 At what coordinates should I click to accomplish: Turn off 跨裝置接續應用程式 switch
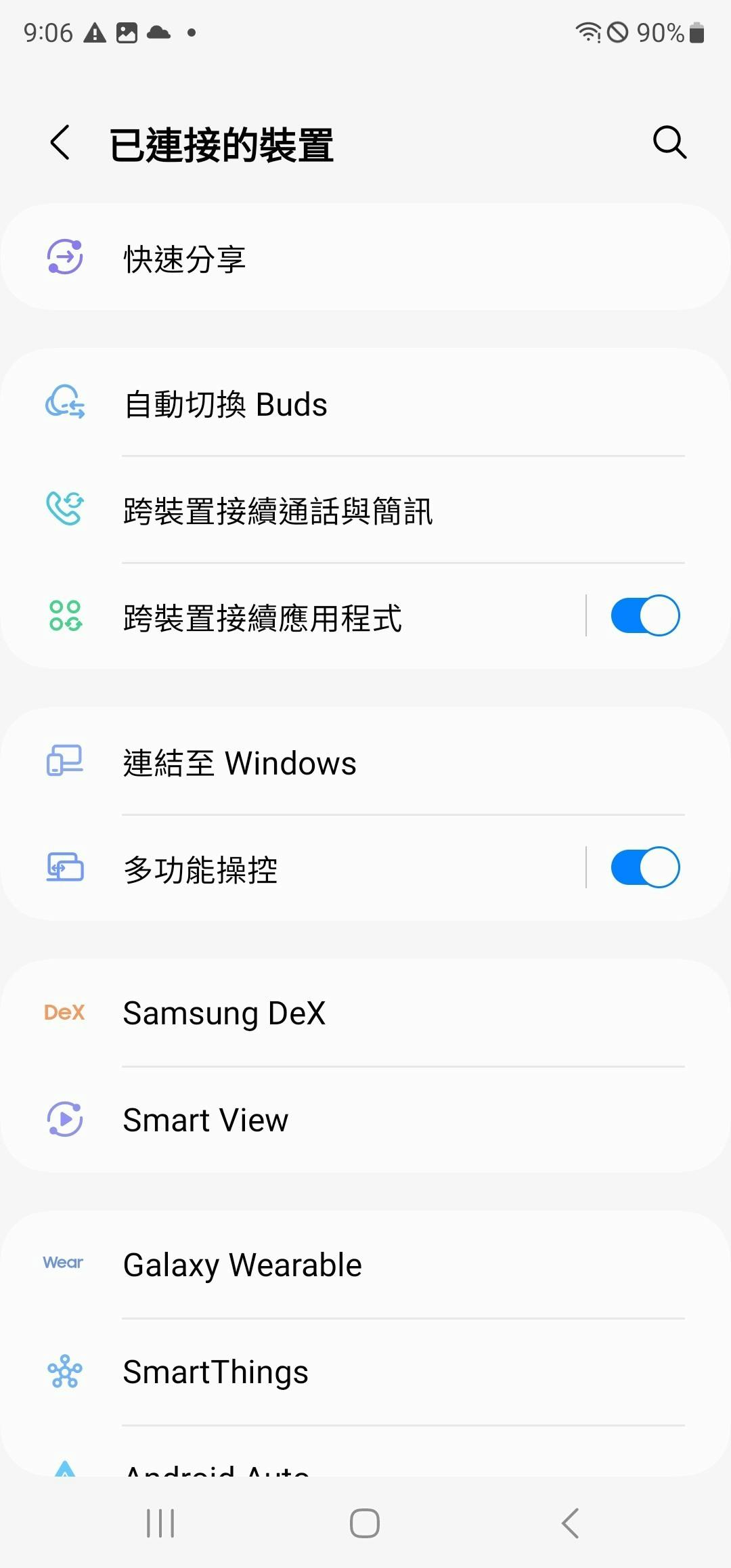tap(644, 616)
